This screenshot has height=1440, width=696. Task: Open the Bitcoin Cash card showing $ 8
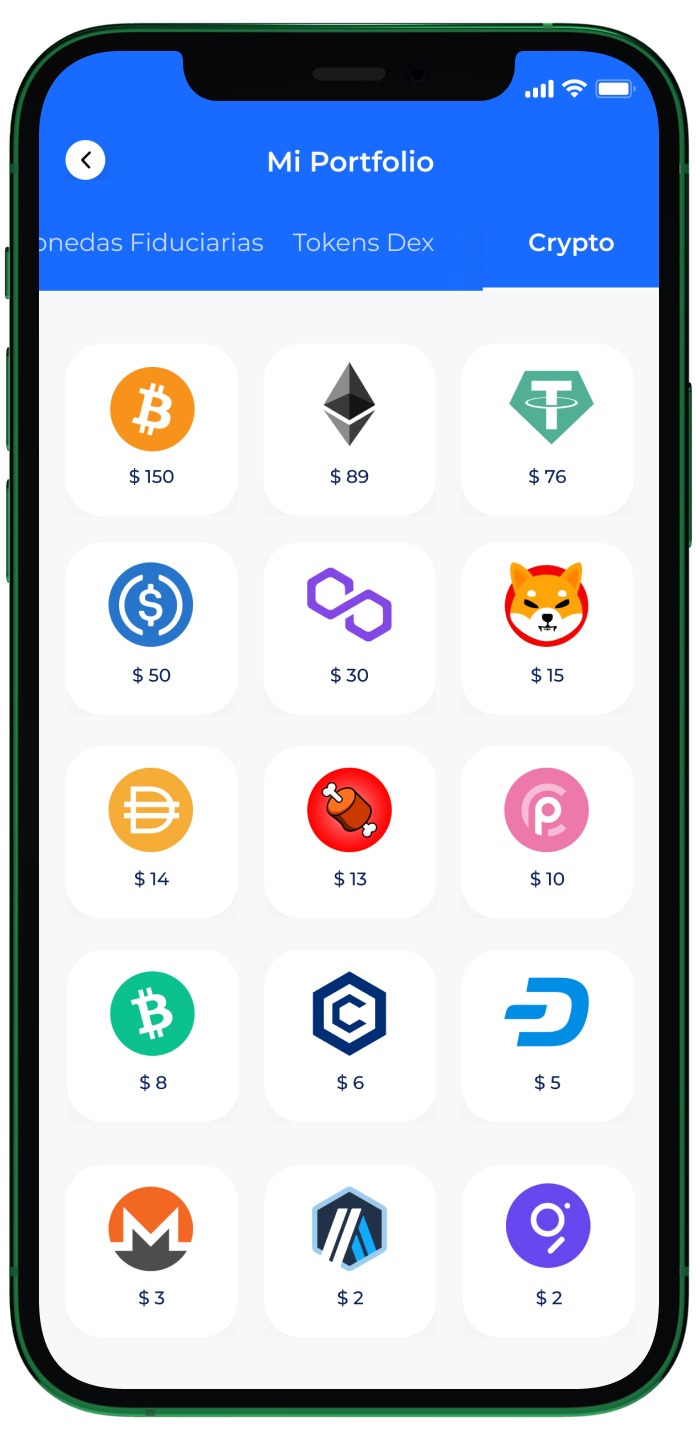pyautogui.click(x=153, y=1035)
